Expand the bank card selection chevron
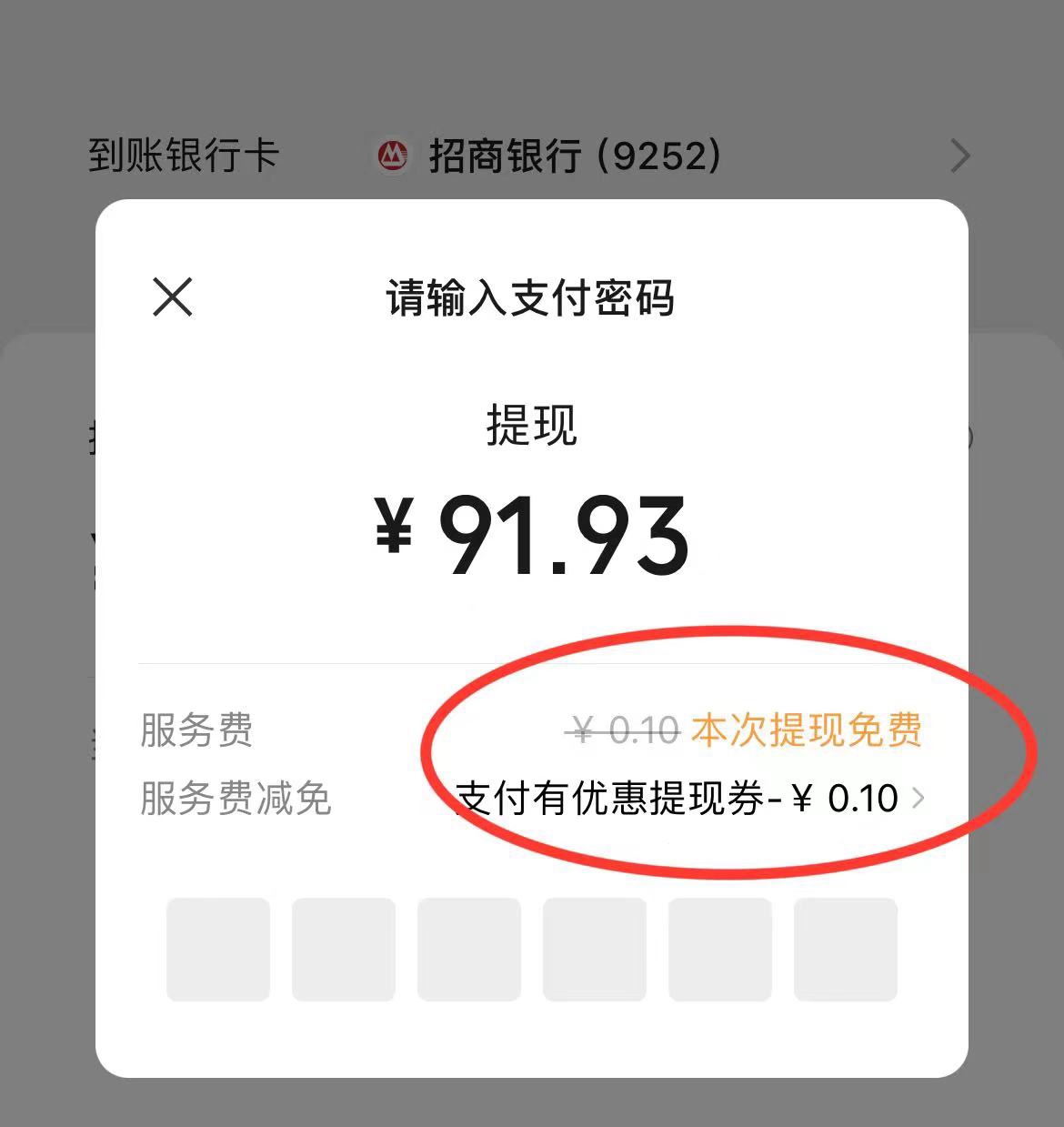This screenshot has height=1127, width=1064. 959,156
